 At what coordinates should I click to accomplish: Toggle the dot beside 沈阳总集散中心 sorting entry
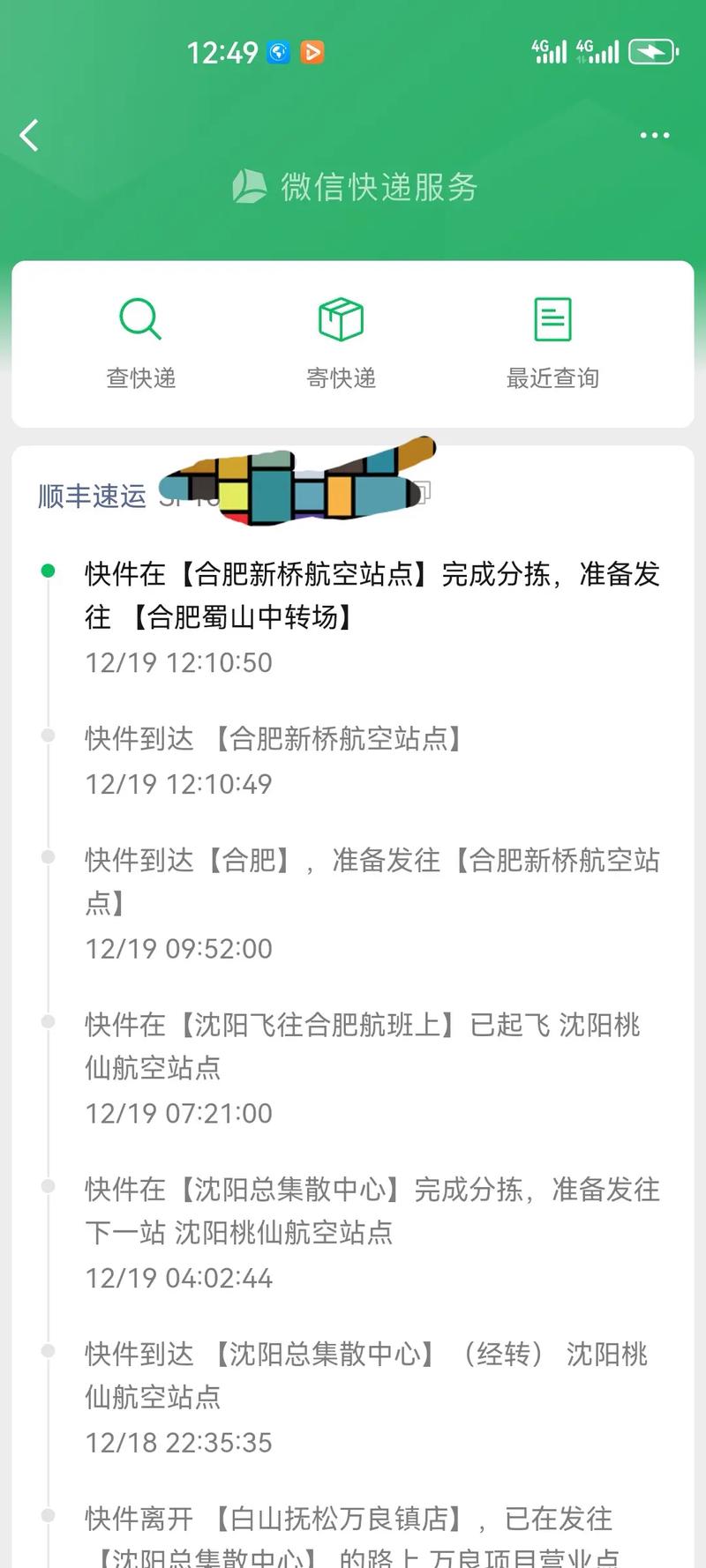click(48, 1188)
